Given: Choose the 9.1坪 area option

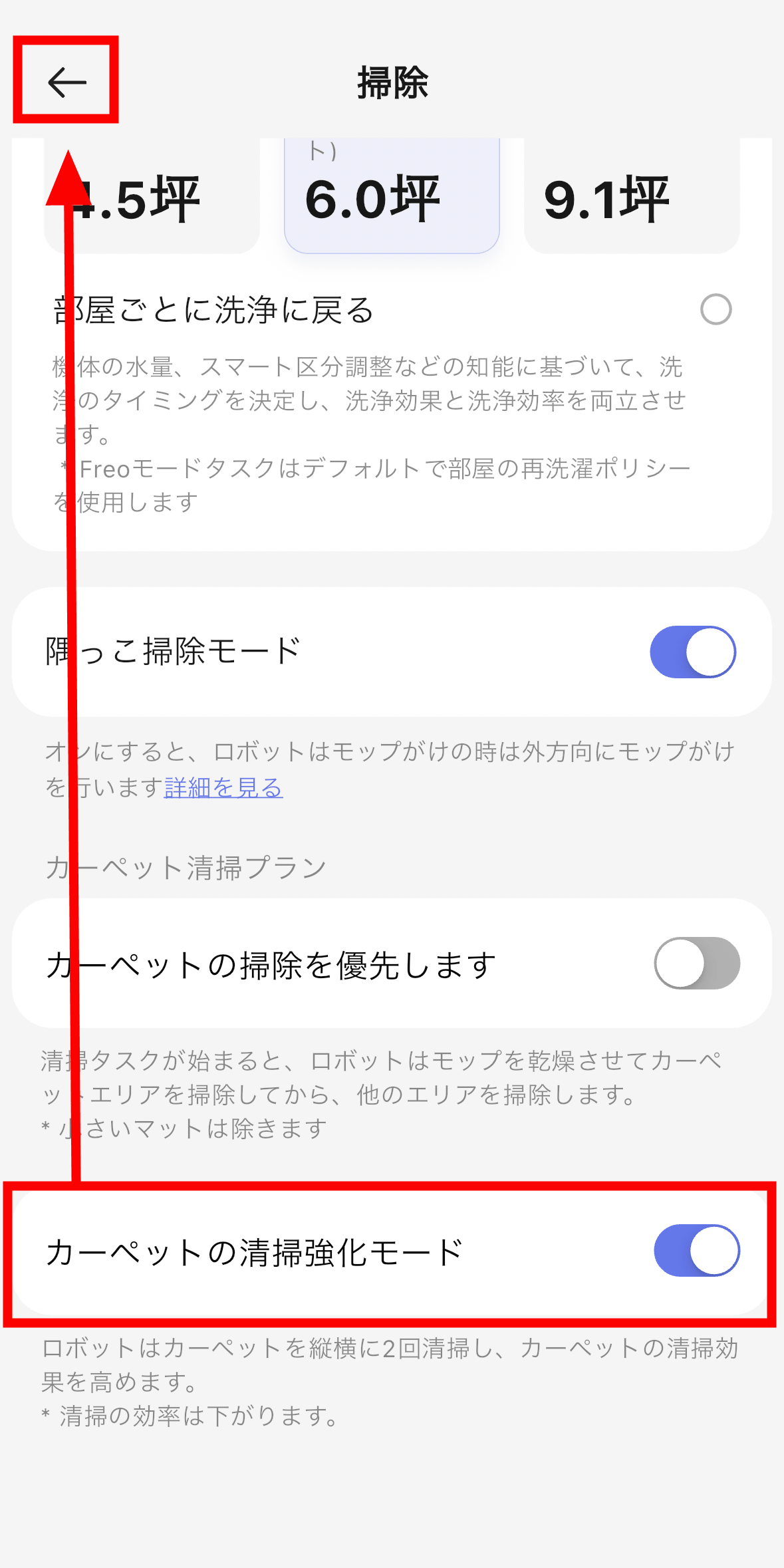Looking at the screenshot, I should point(631,197).
